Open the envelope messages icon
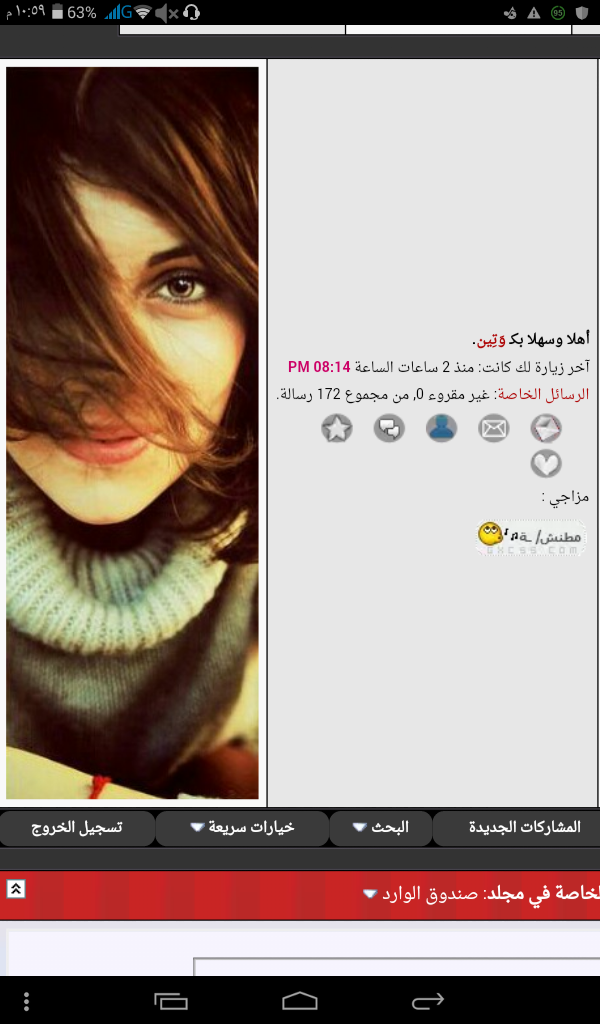 [494, 428]
